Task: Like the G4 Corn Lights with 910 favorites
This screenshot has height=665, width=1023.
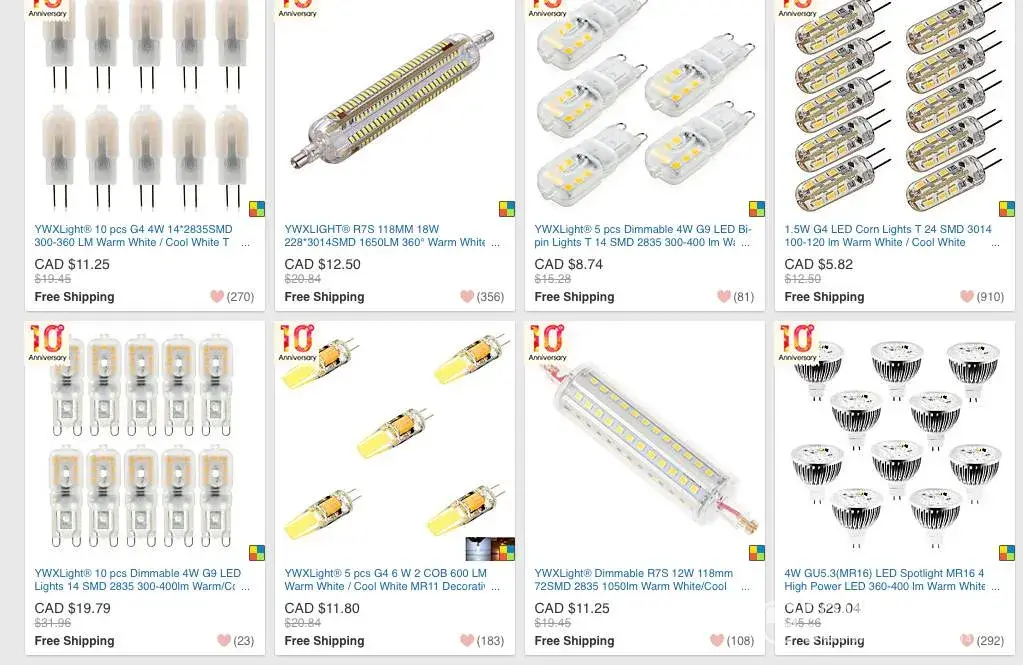Action: (967, 297)
